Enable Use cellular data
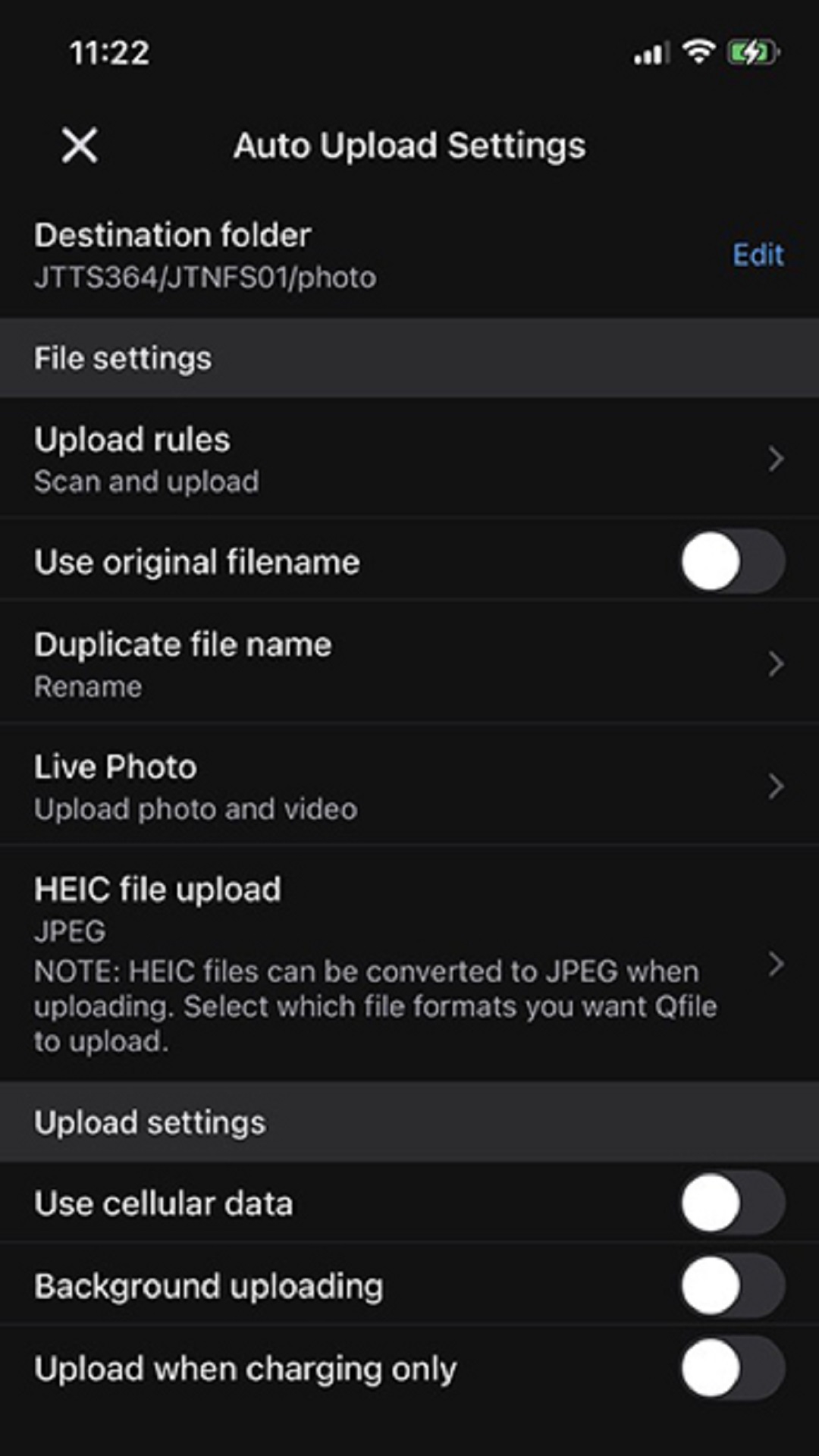Image resolution: width=819 pixels, height=1456 pixels. [732, 1203]
